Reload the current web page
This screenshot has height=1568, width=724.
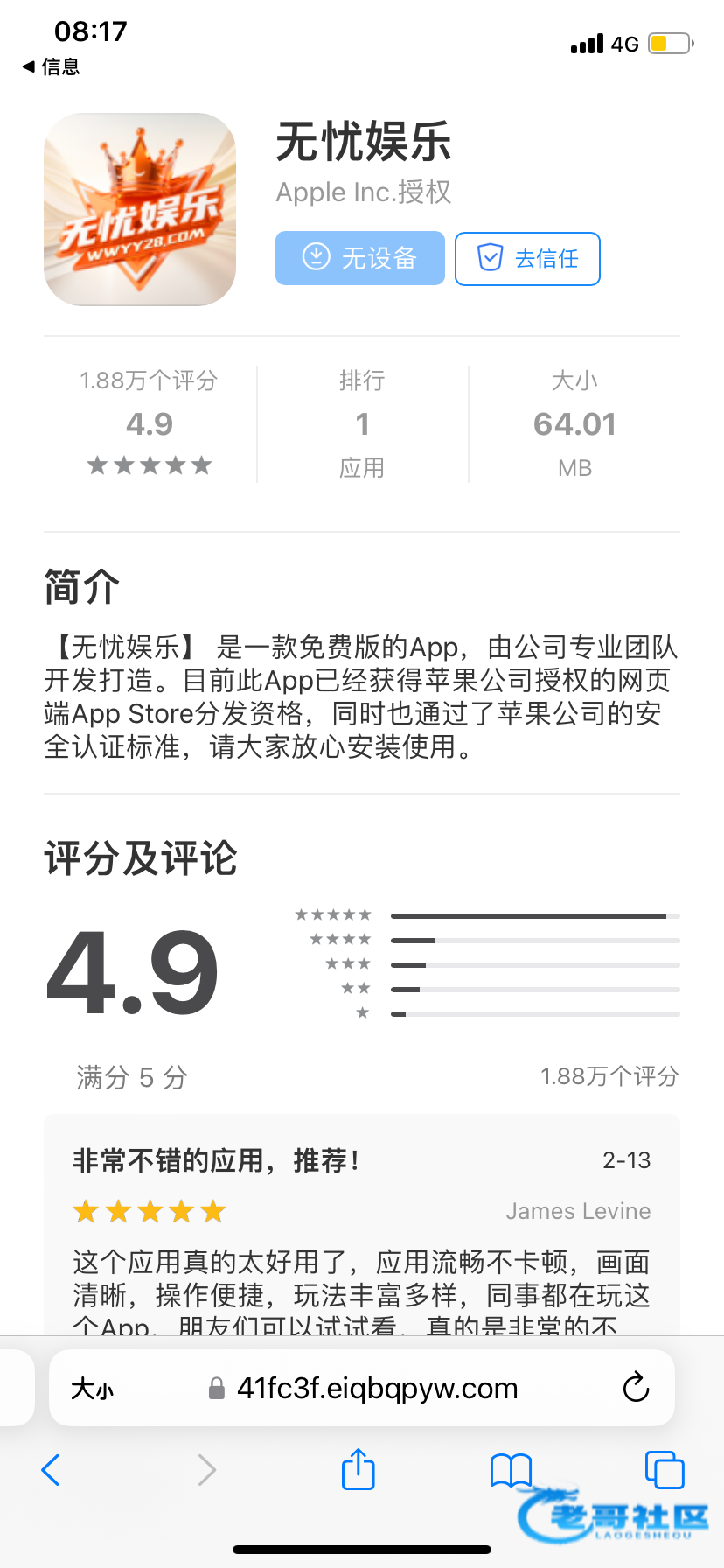coord(636,1387)
